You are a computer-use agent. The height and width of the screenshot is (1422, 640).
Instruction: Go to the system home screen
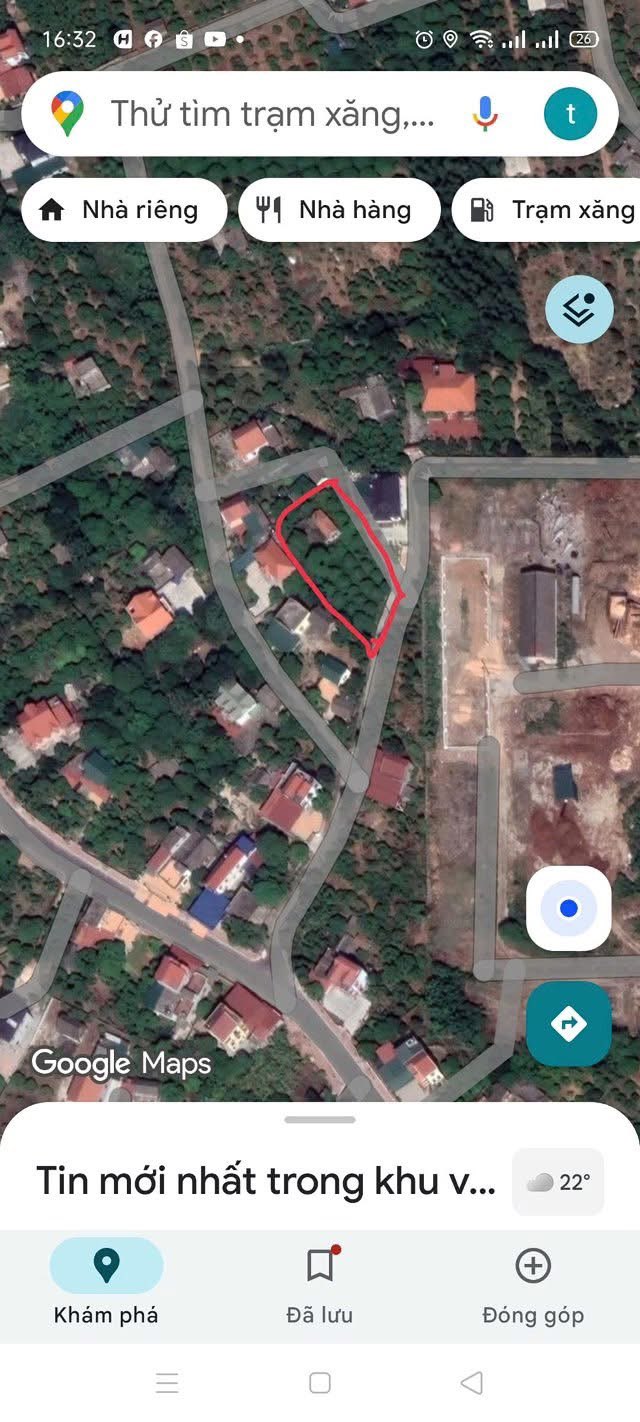coord(320,1383)
